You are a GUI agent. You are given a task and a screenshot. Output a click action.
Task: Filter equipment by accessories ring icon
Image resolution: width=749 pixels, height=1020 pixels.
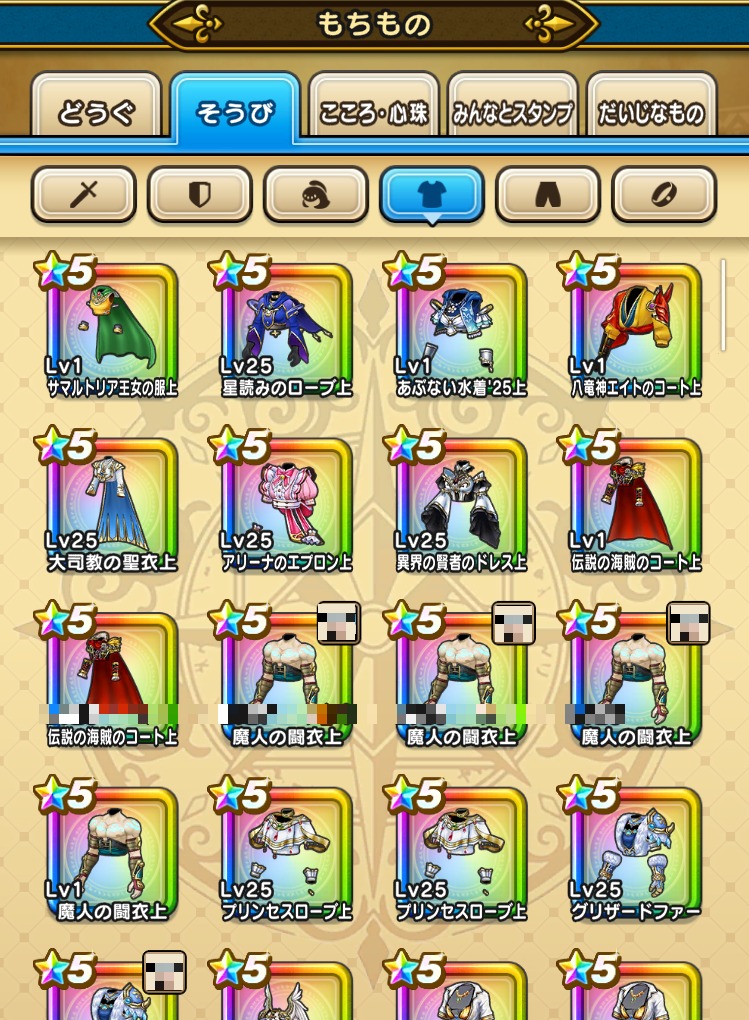tap(664, 194)
